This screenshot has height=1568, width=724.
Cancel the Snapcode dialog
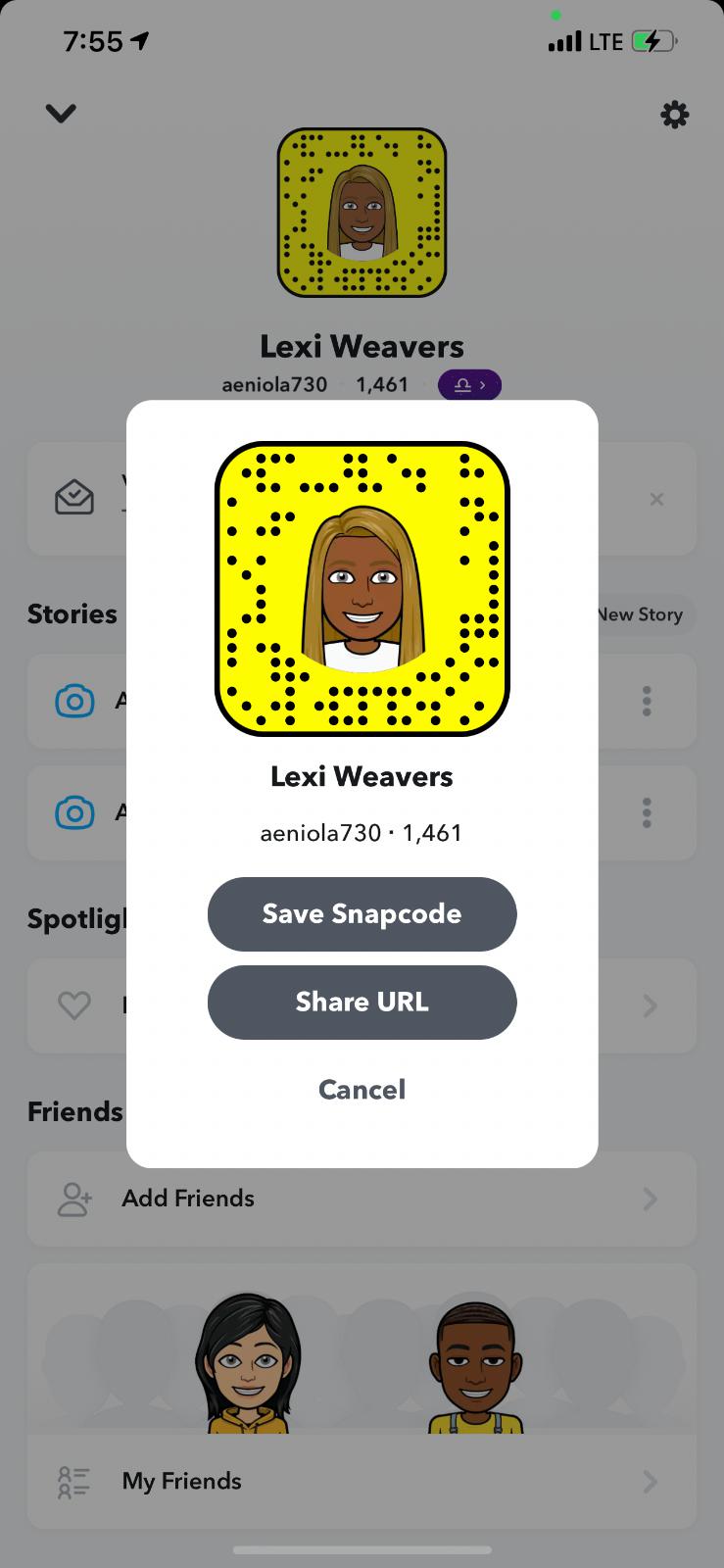click(362, 1089)
